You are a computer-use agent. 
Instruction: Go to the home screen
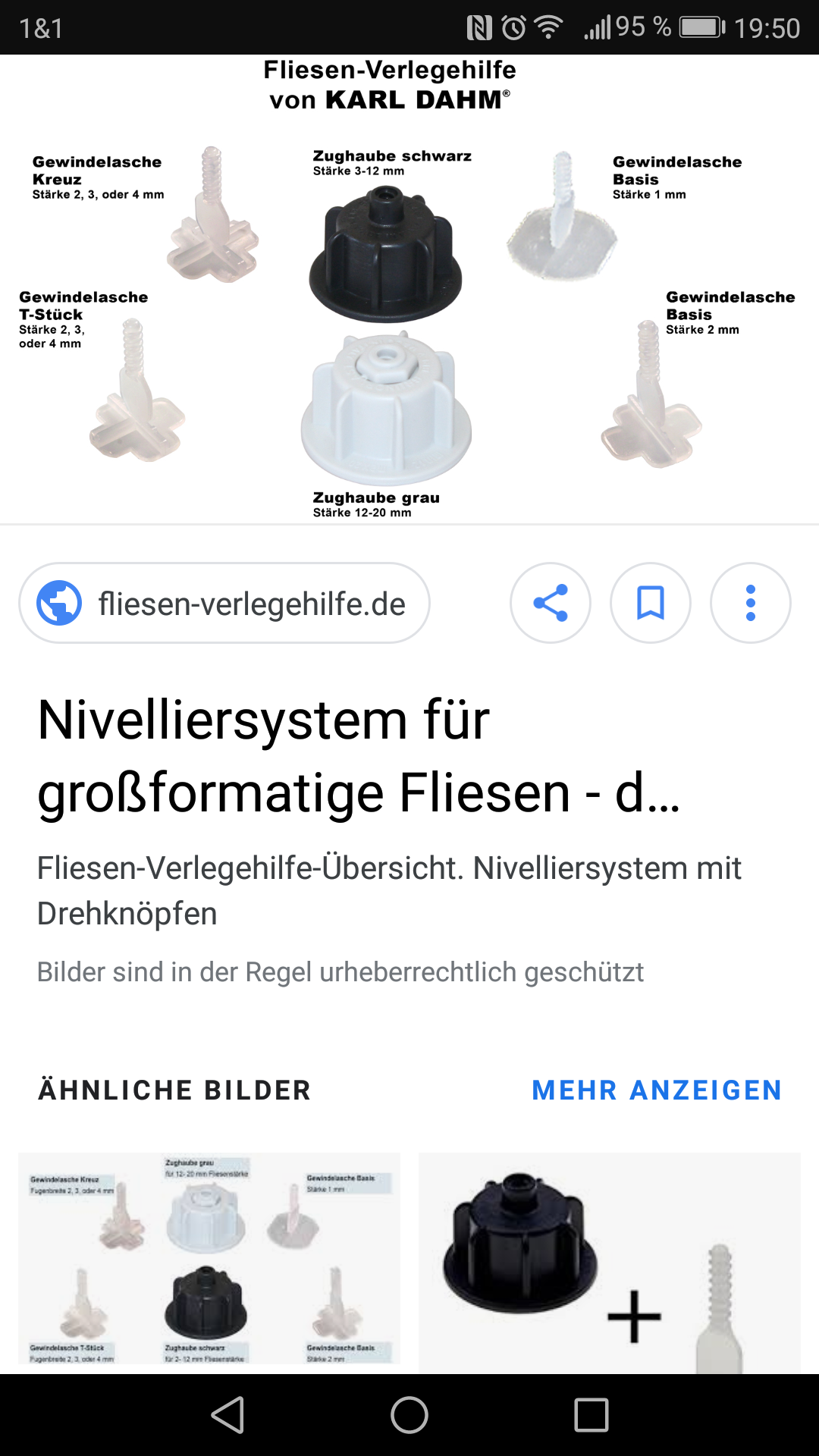coord(409,1415)
